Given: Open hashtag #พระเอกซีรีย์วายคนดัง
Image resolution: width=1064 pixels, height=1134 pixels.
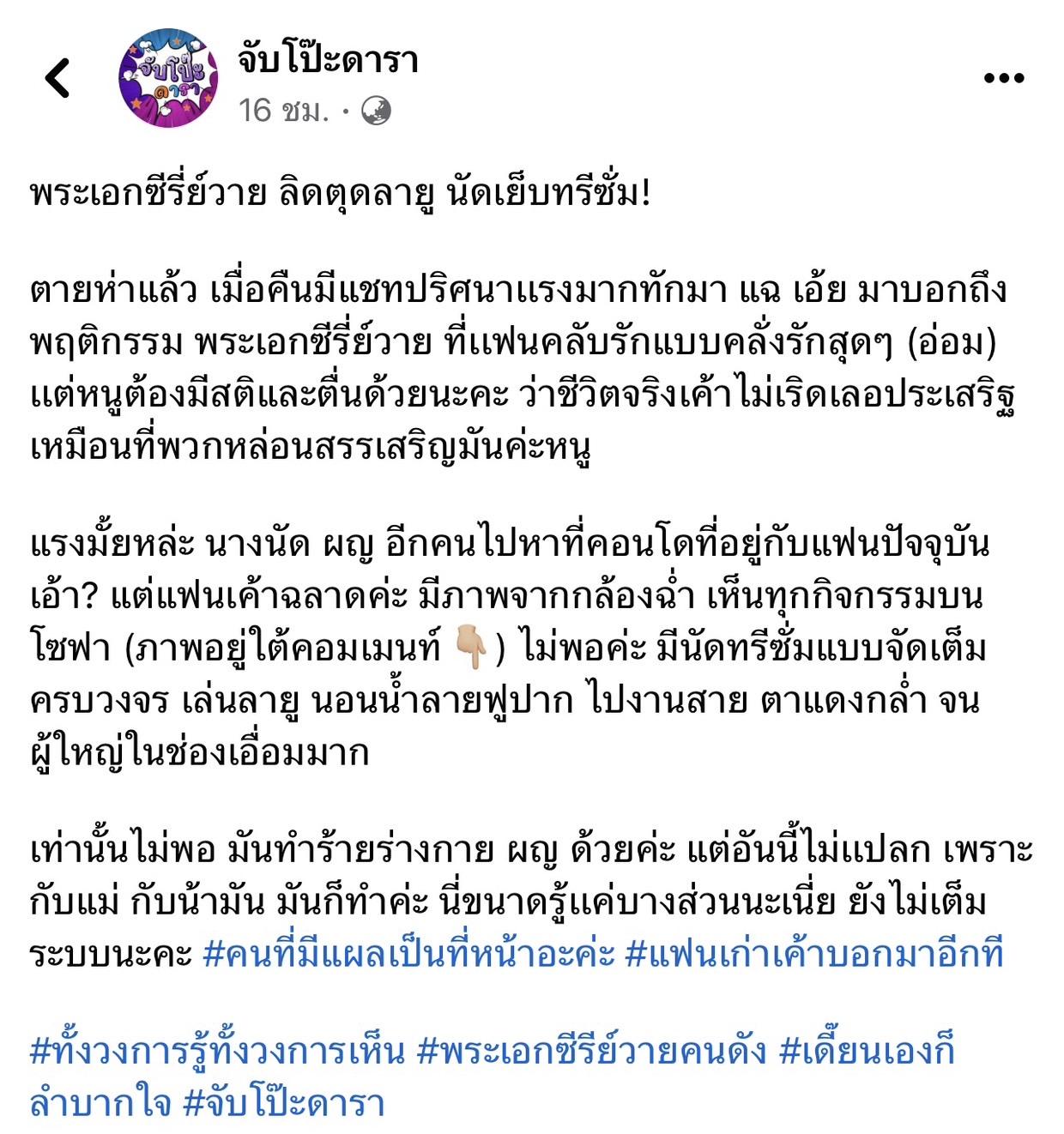Looking at the screenshot, I should [591, 1052].
